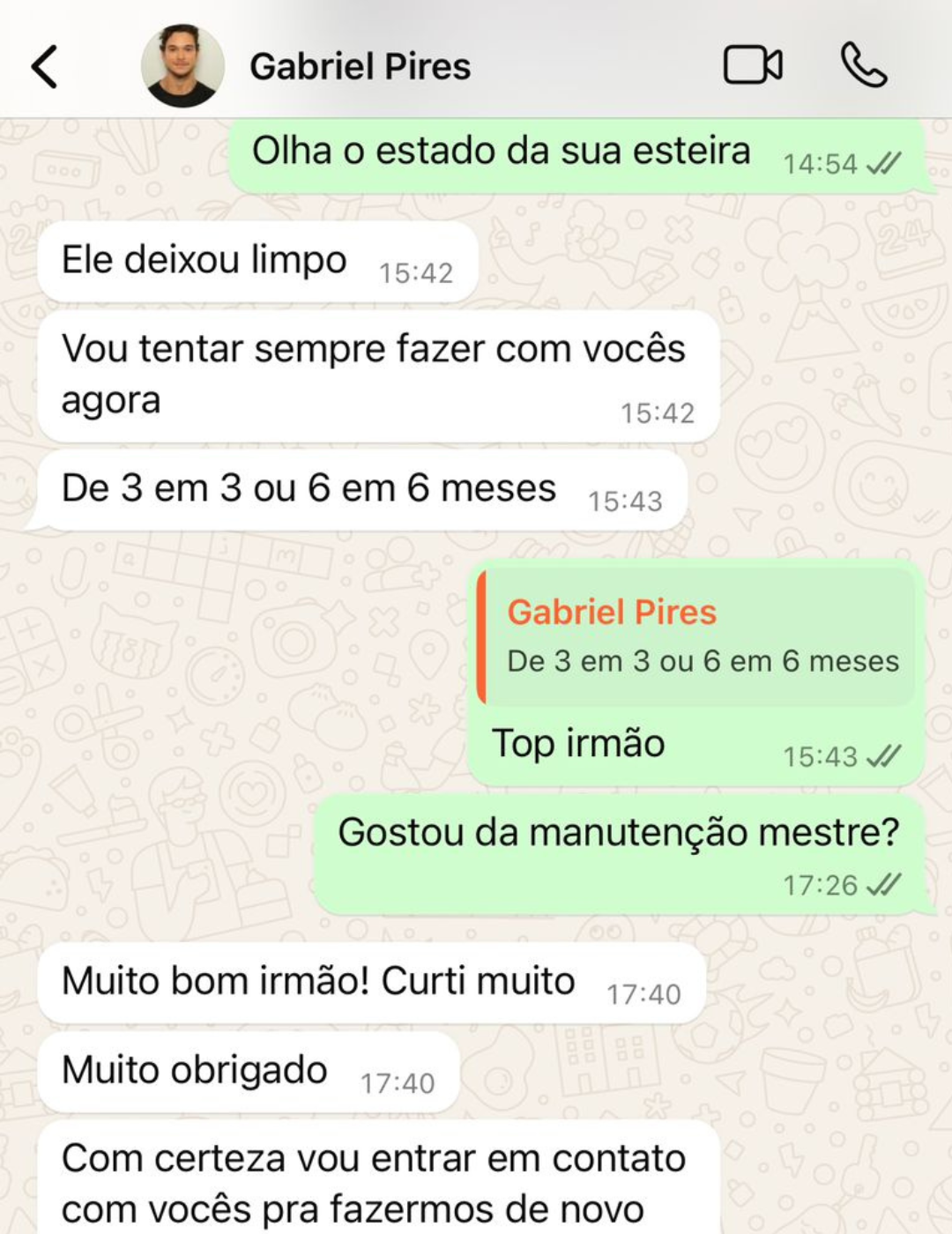952x1234 pixels.
Task: Go back to the chat list
Action: (44, 67)
